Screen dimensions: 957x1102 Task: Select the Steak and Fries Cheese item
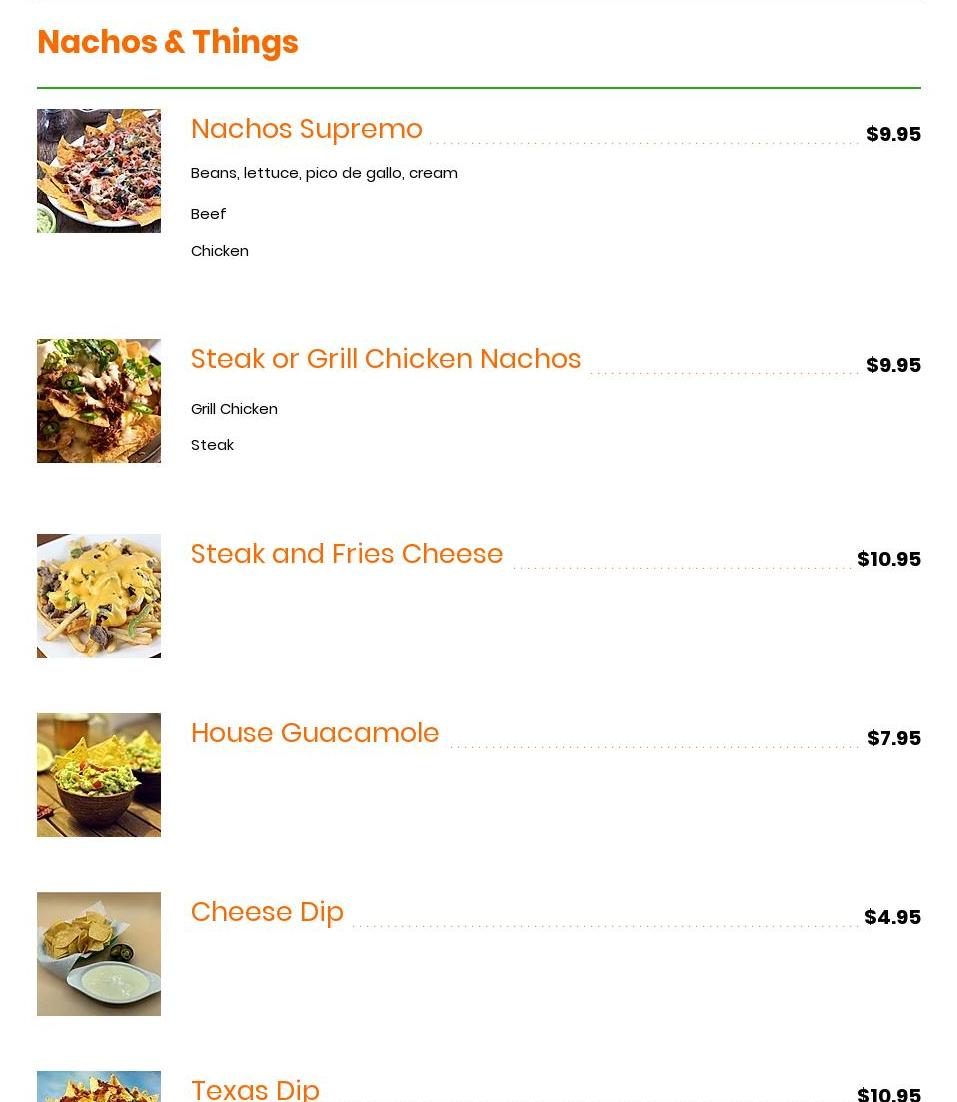(x=346, y=554)
